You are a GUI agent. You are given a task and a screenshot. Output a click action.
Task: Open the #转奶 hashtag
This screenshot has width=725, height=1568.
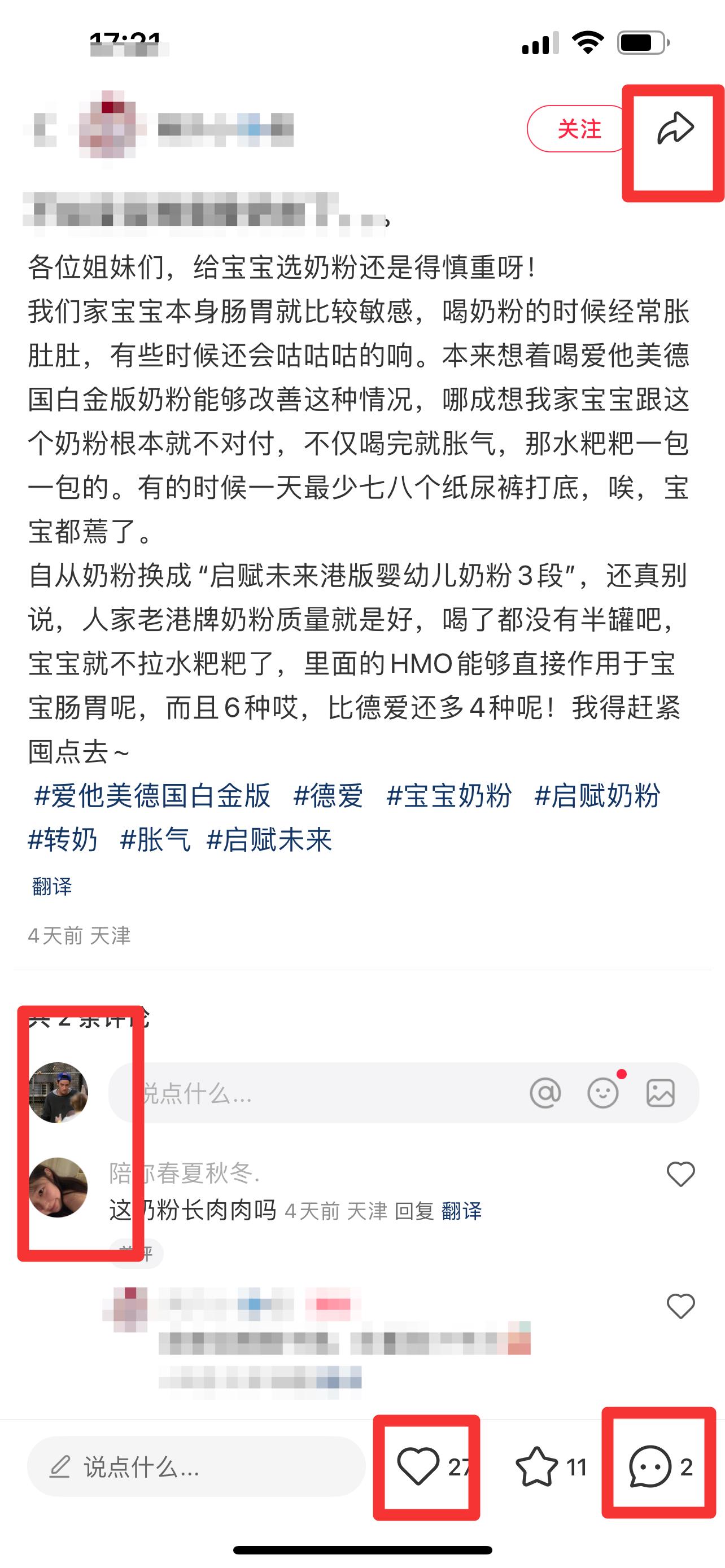point(63,840)
